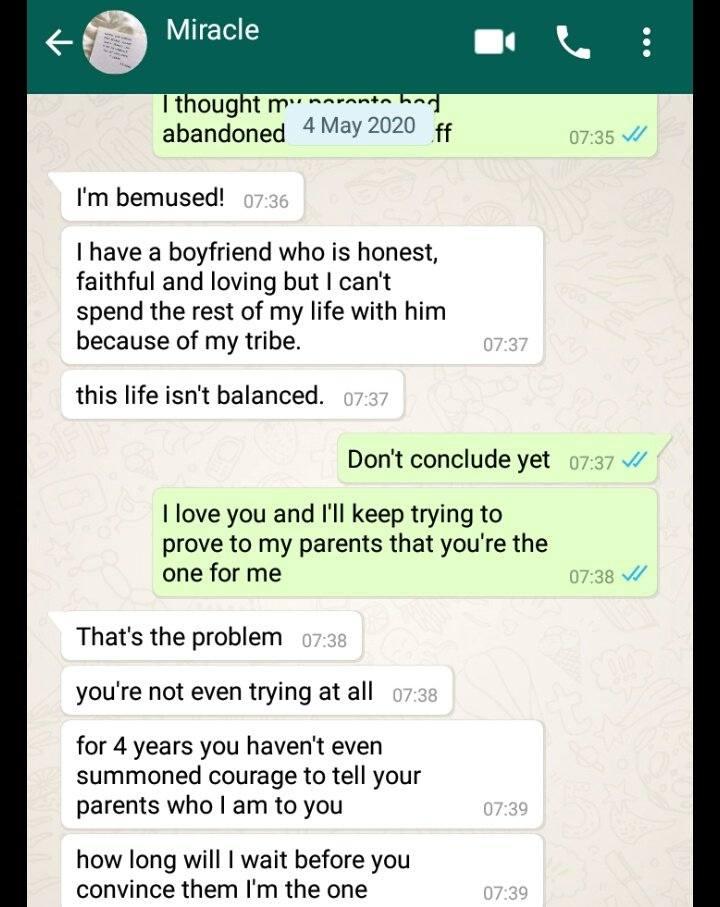720x907 pixels.
Task: Open Miracle's contact info from name
Action: (x=212, y=30)
